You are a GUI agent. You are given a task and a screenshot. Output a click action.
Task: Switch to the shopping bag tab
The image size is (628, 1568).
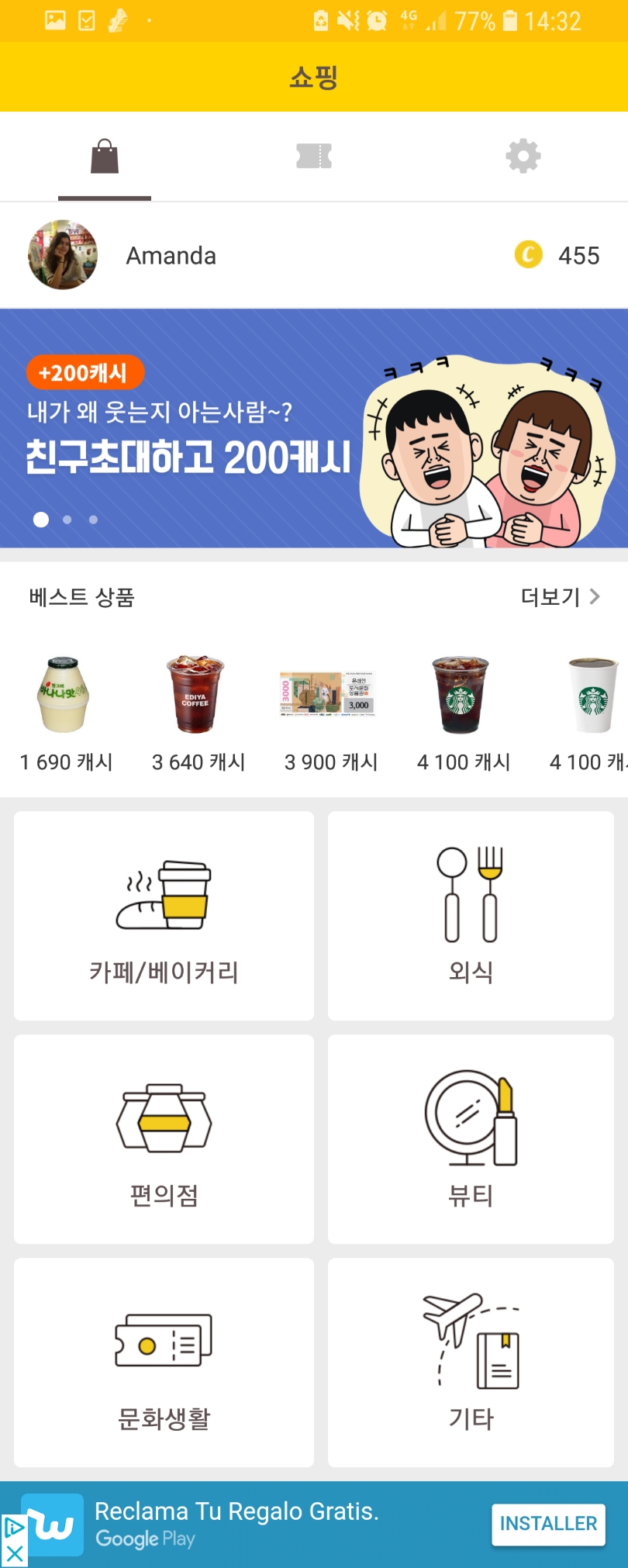(105, 157)
